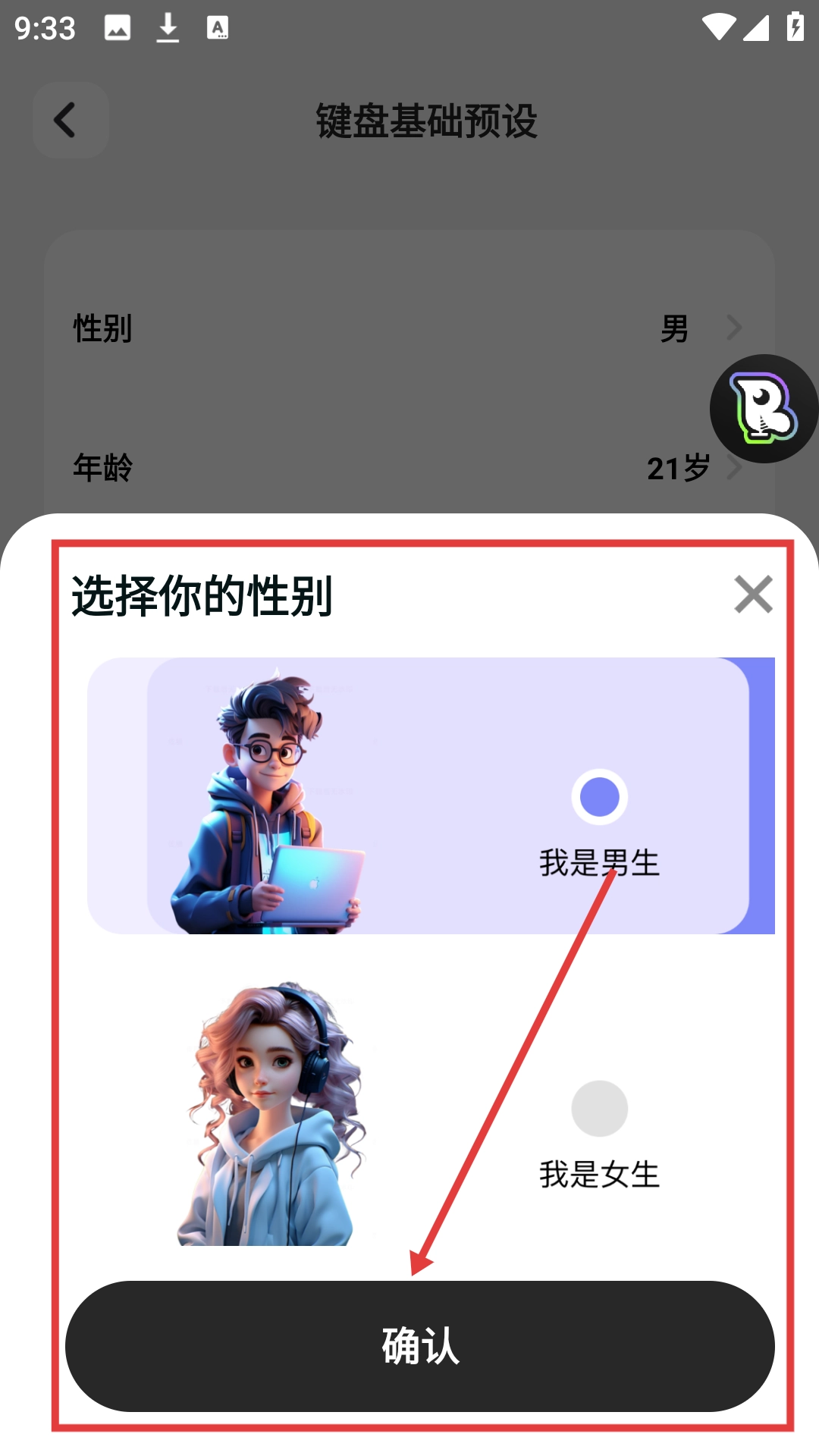Screen dimensions: 819x1456
Task: Tap the floating mascot button
Action: click(764, 409)
